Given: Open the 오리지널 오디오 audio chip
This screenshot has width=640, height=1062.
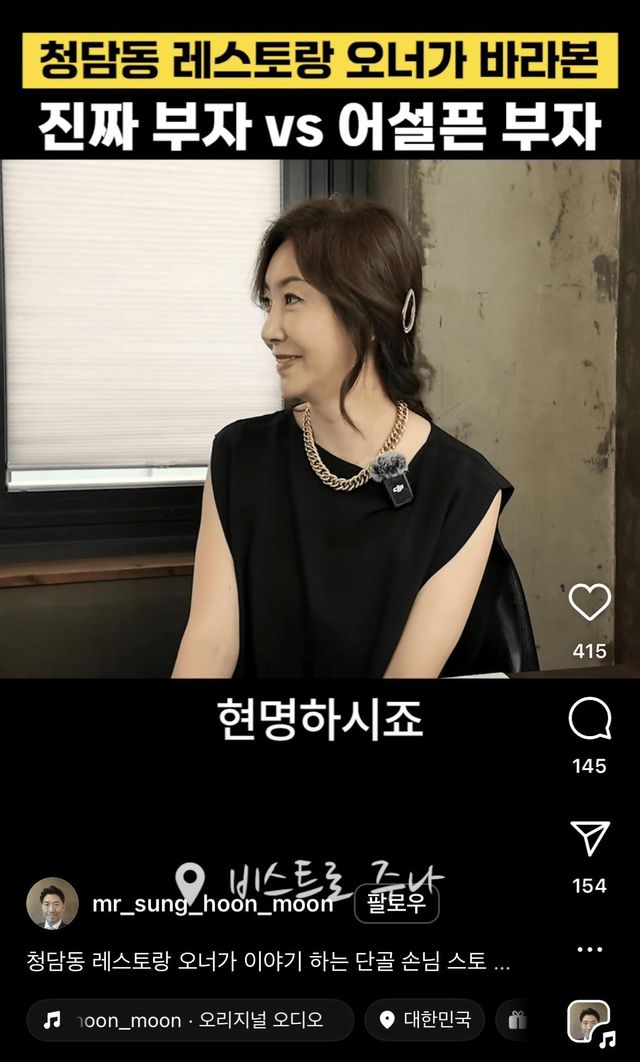Looking at the screenshot, I should pos(190,1020).
